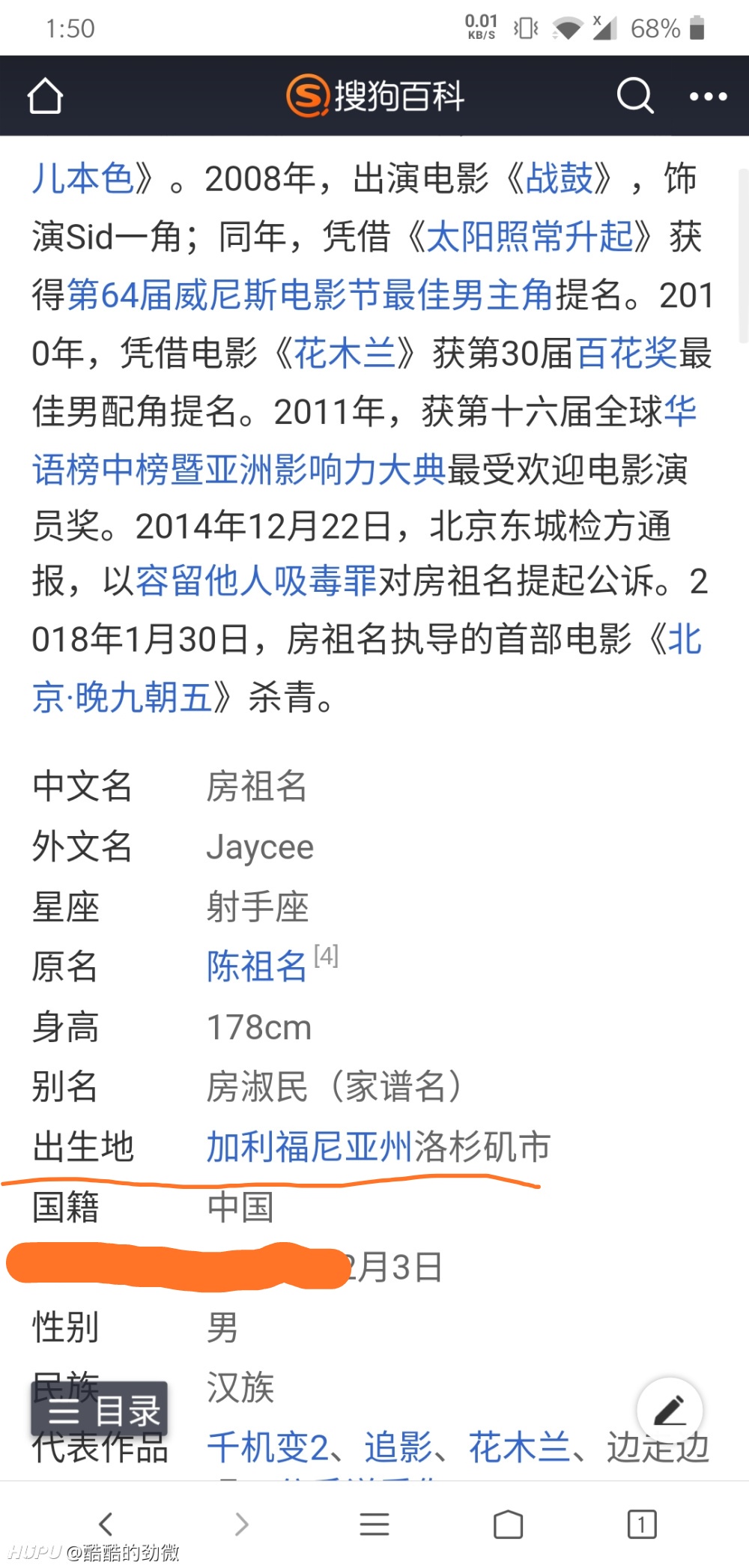Open 花木兰 in the representative works

(x=520, y=1447)
